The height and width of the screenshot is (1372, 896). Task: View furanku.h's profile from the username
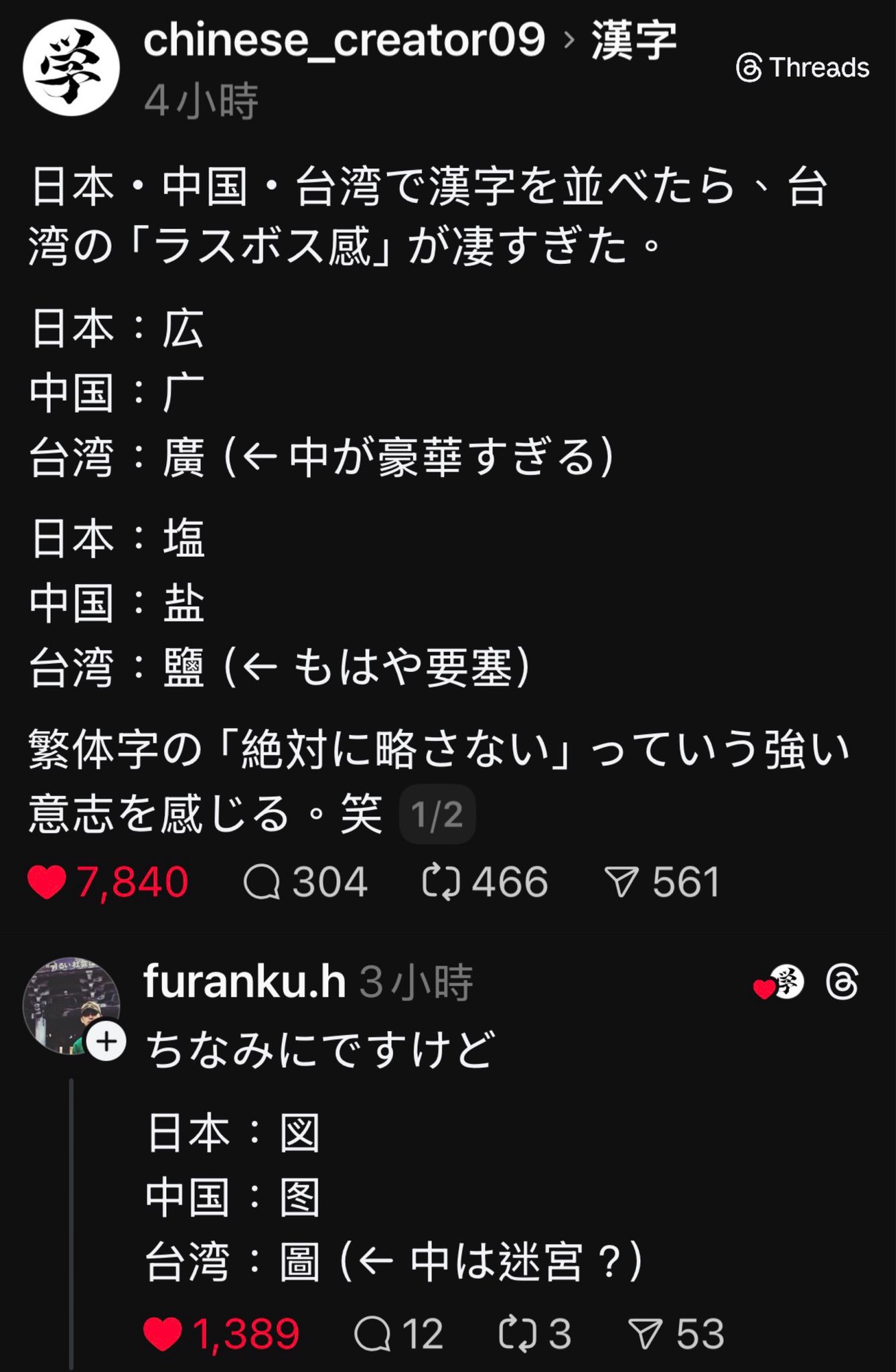click(244, 982)
